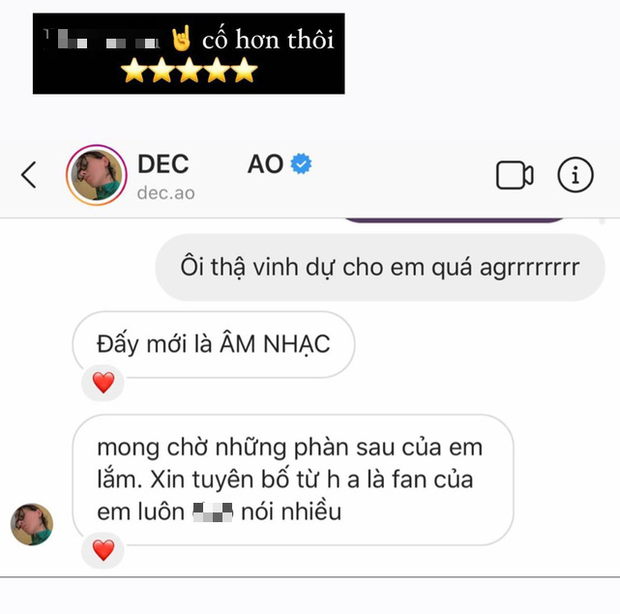The image size is (620, 614).
Task: Open sender avatar beside the last message
Action: (31, 524)
